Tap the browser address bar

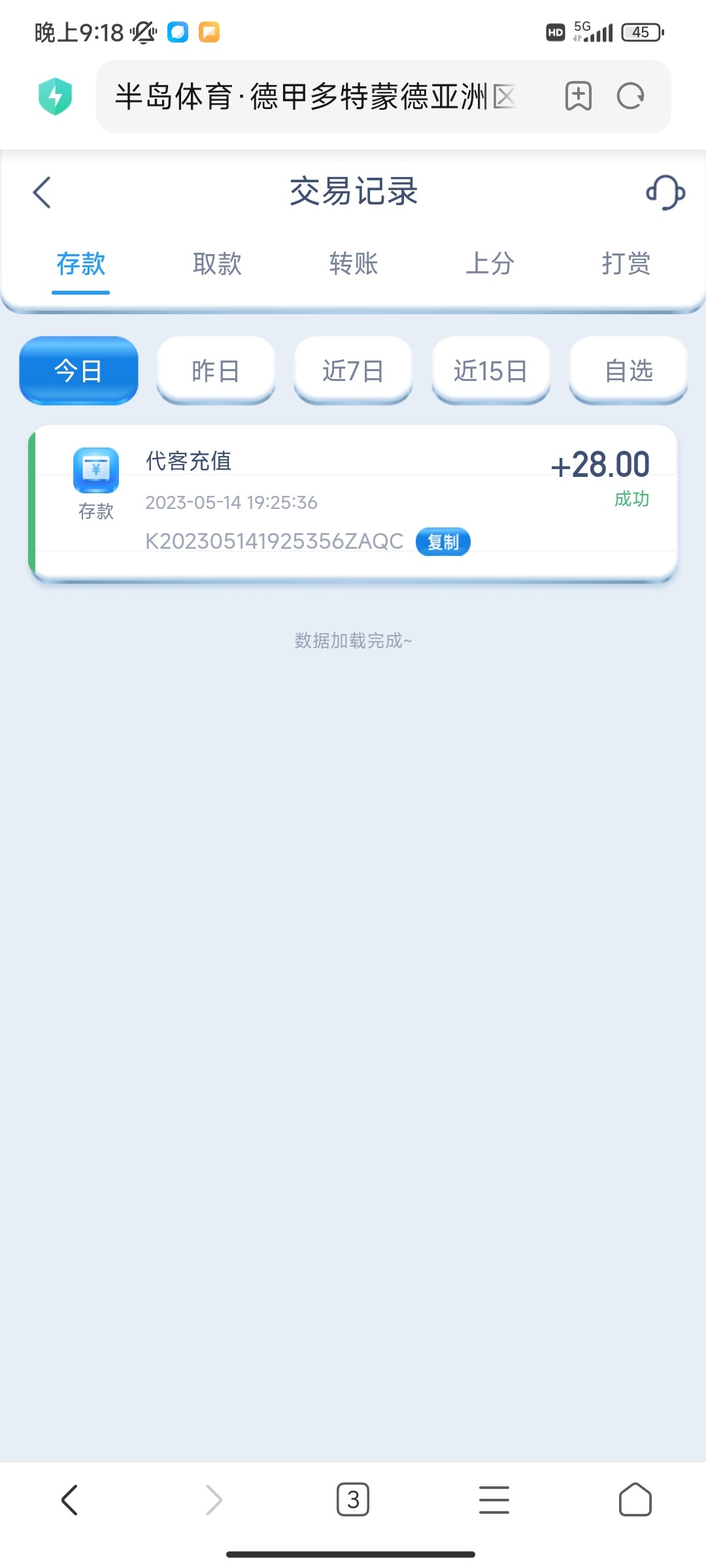click(x=314, y=97)
